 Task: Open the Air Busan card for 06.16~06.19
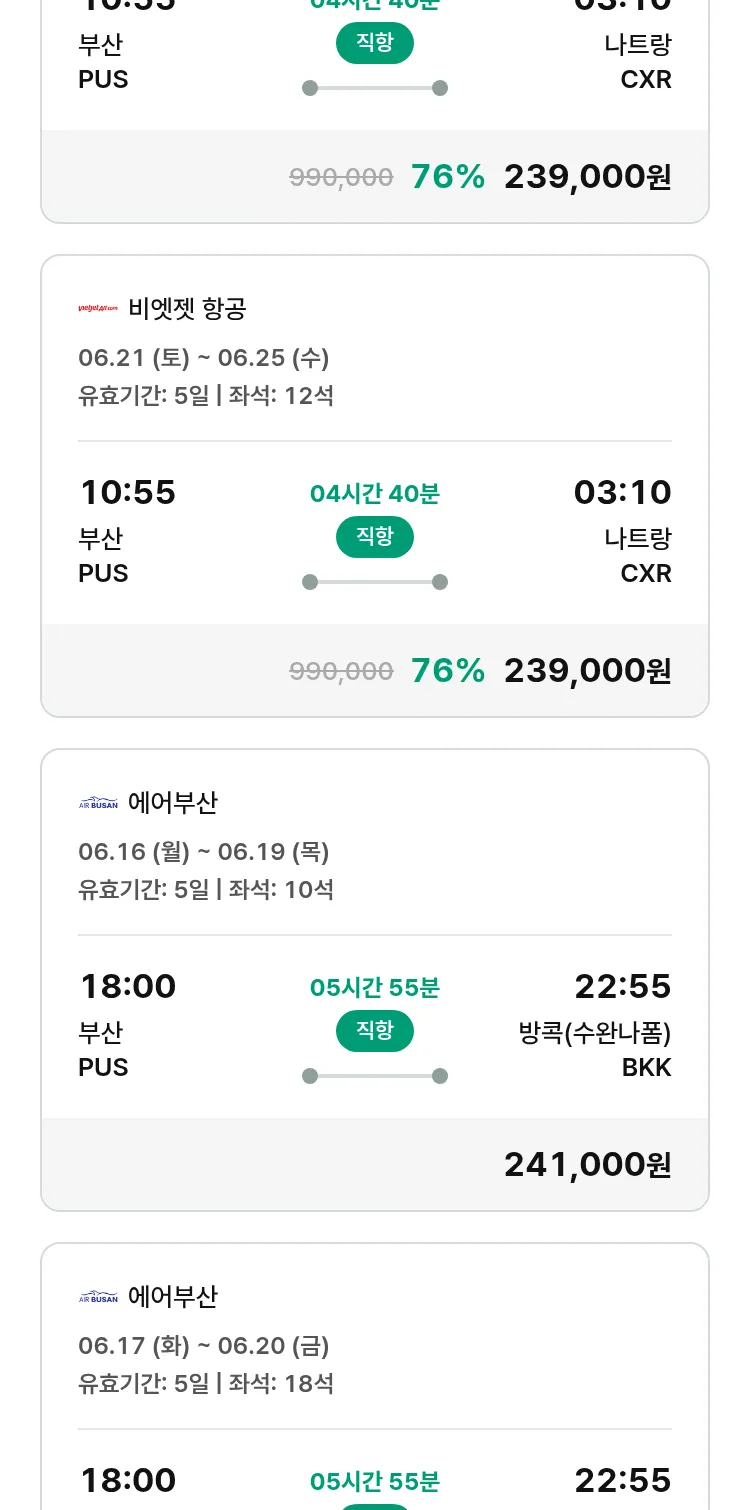click(x=375, y=980)
